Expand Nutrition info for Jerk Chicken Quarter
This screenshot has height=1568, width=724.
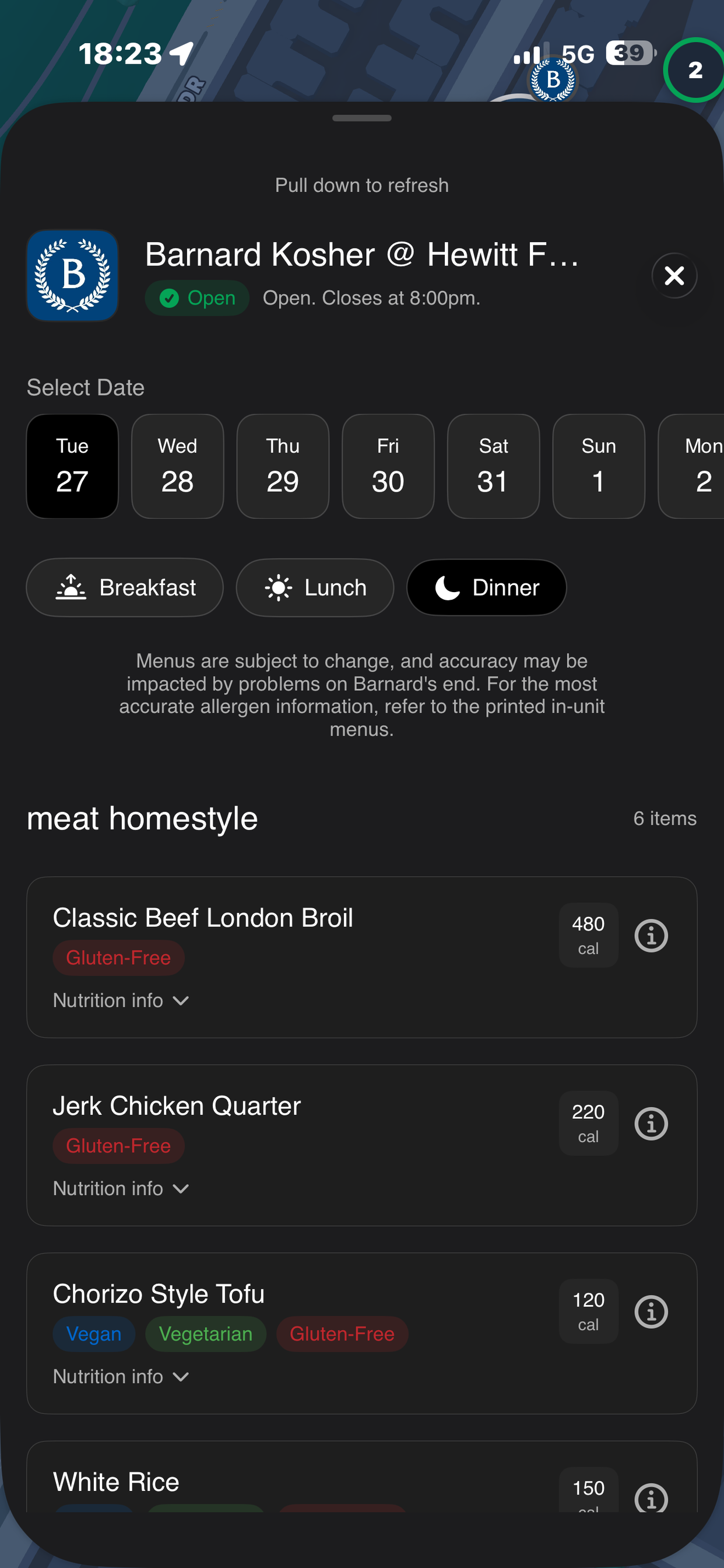click(x=121, y=1188)
